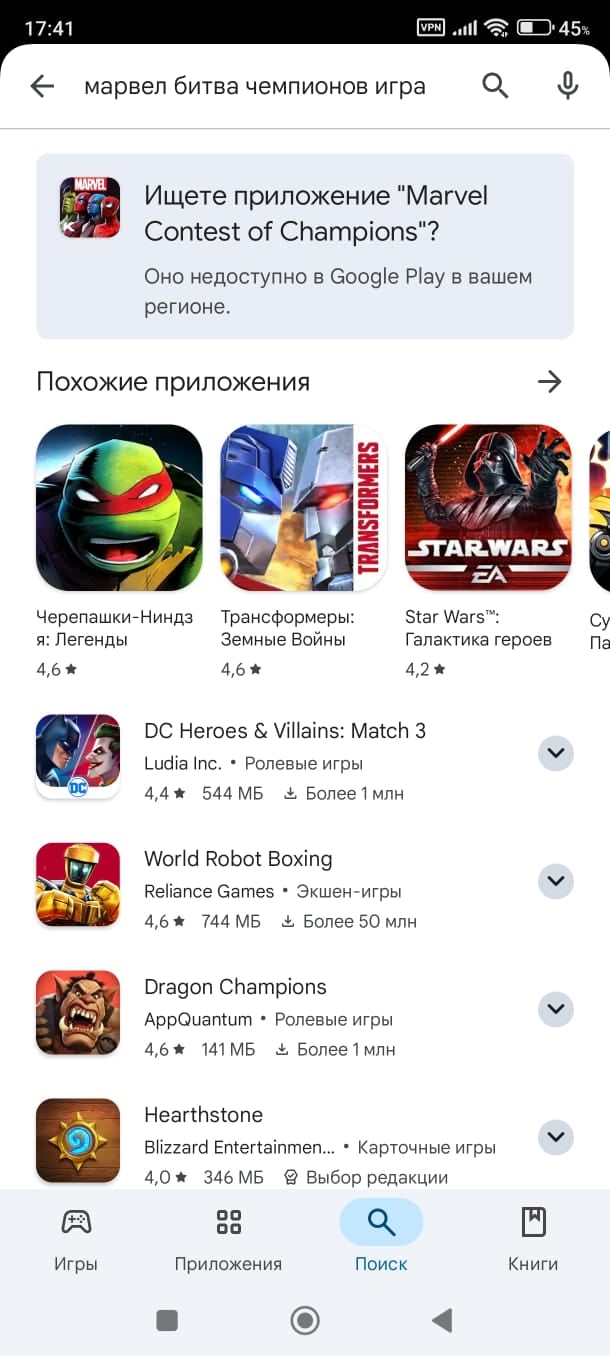
Task: Switch to the Игры tab
Action: coord(76,1238)
